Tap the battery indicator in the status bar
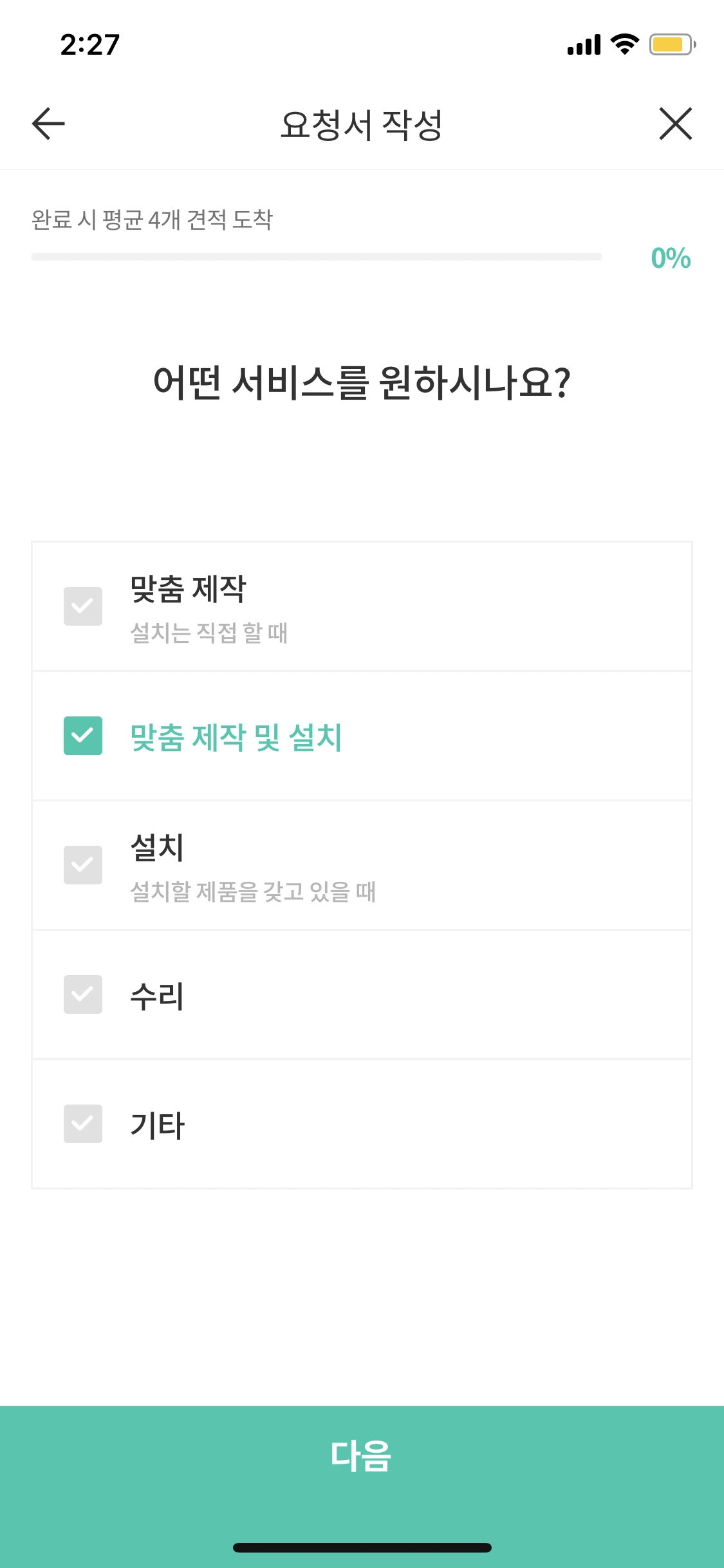724x1568 pixels. pos(669,44)
